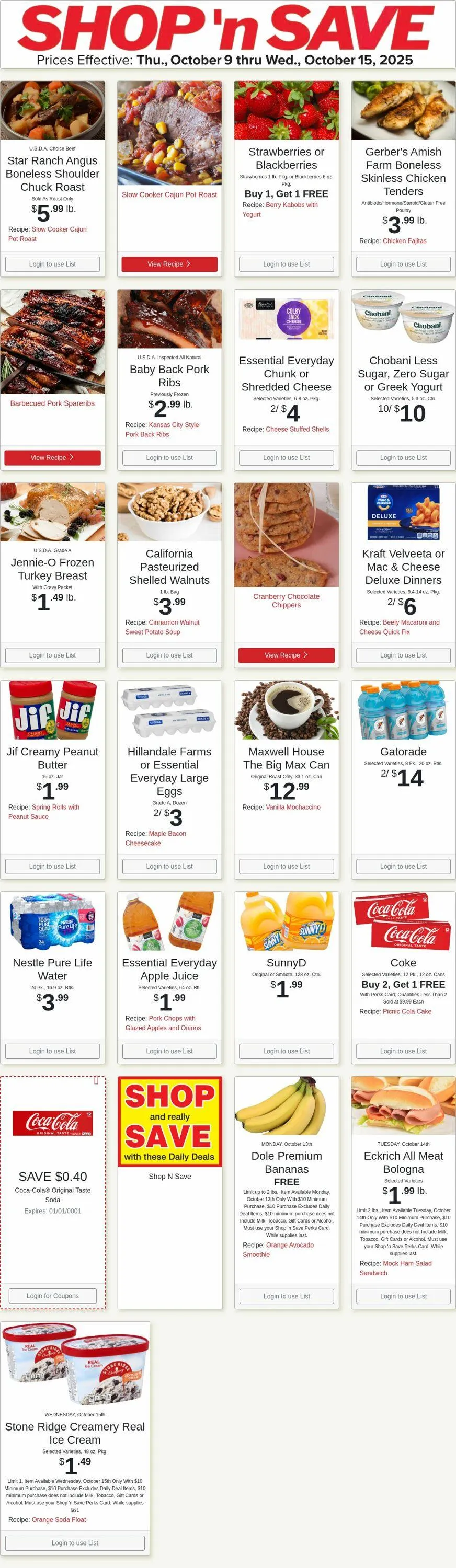Open the Picnic Cola Cake recipe link
Viewport: 456px width, 1568px height.
(x=407, y=1012)
